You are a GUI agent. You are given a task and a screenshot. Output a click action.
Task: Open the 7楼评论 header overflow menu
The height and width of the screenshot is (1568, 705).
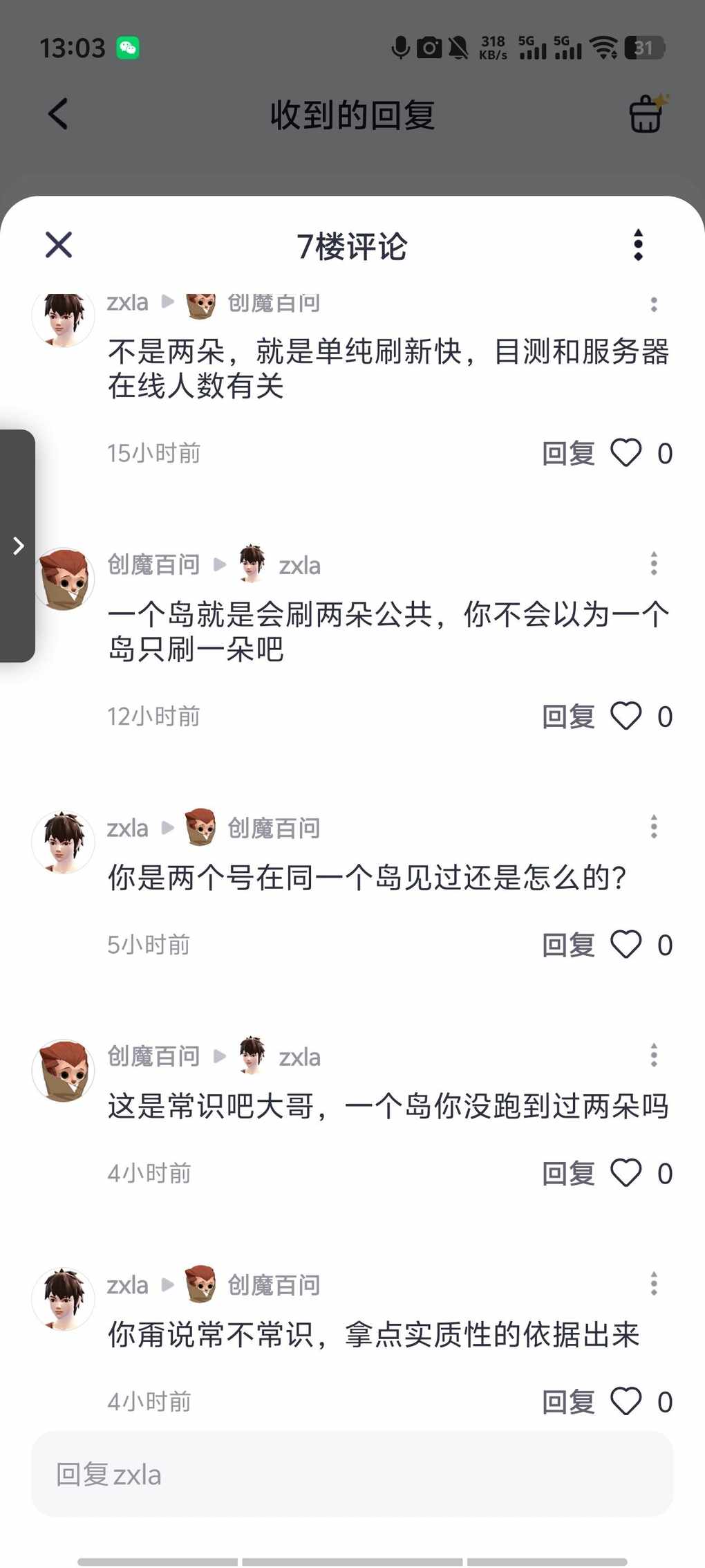coord(638,245)
